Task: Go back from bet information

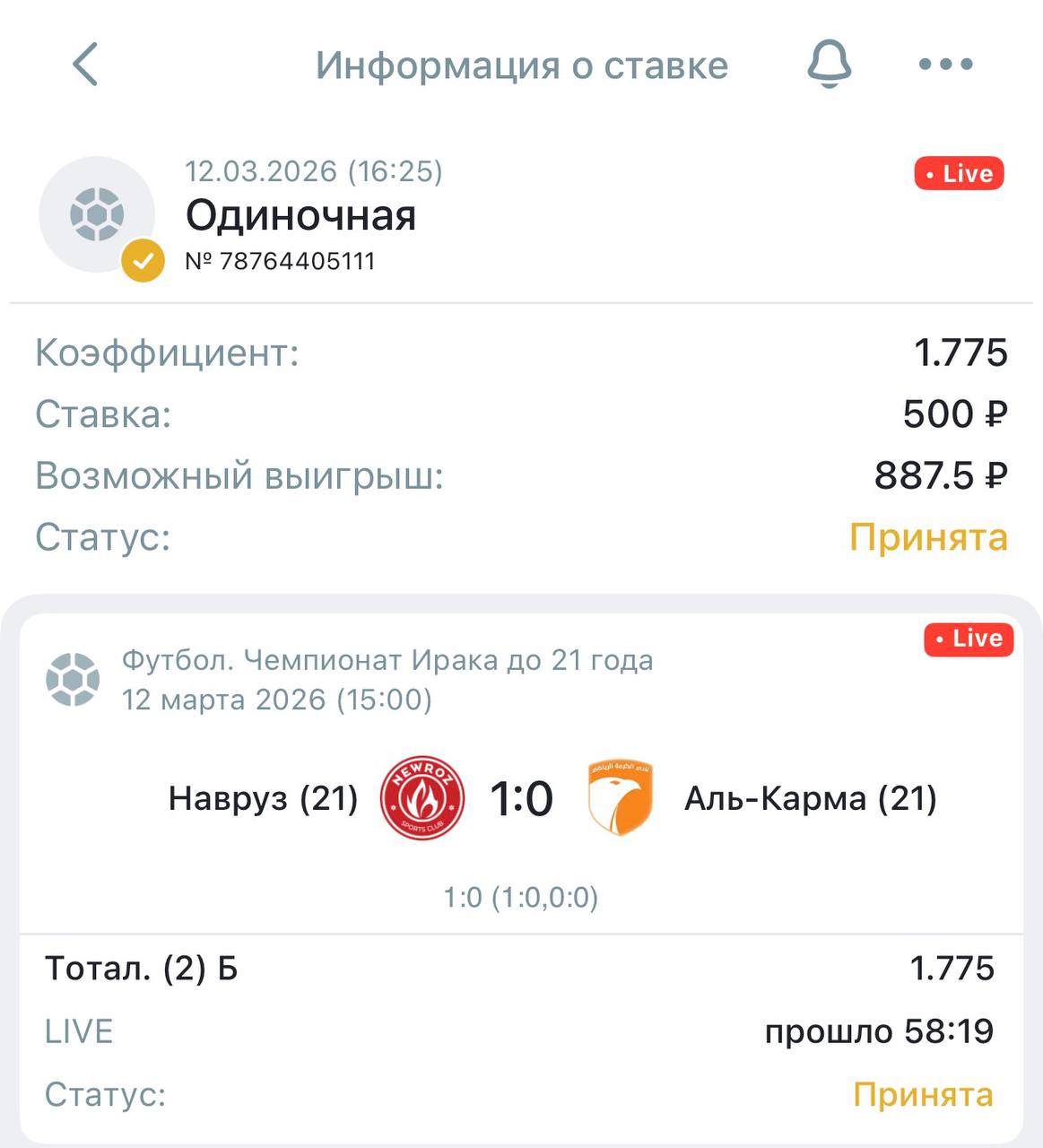Action: [x=85, y=65]
